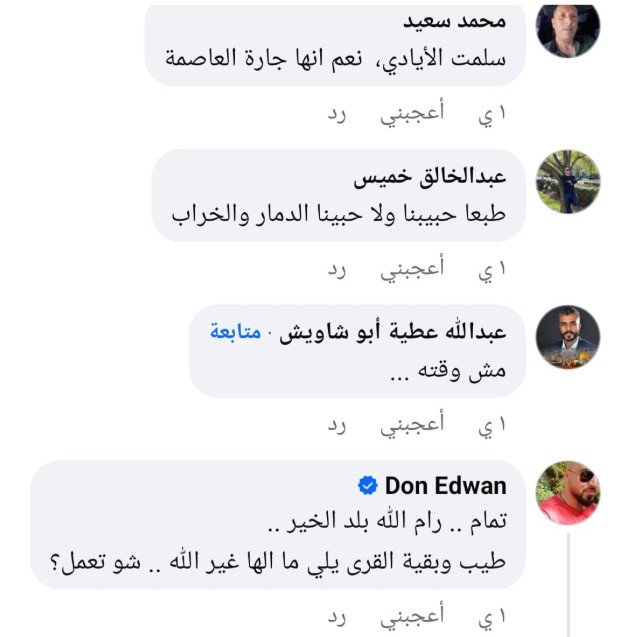Reply to Don Edwan's comment
This screenshot has width=620, height=637.
pyautogui.click(x=337, y=619)
